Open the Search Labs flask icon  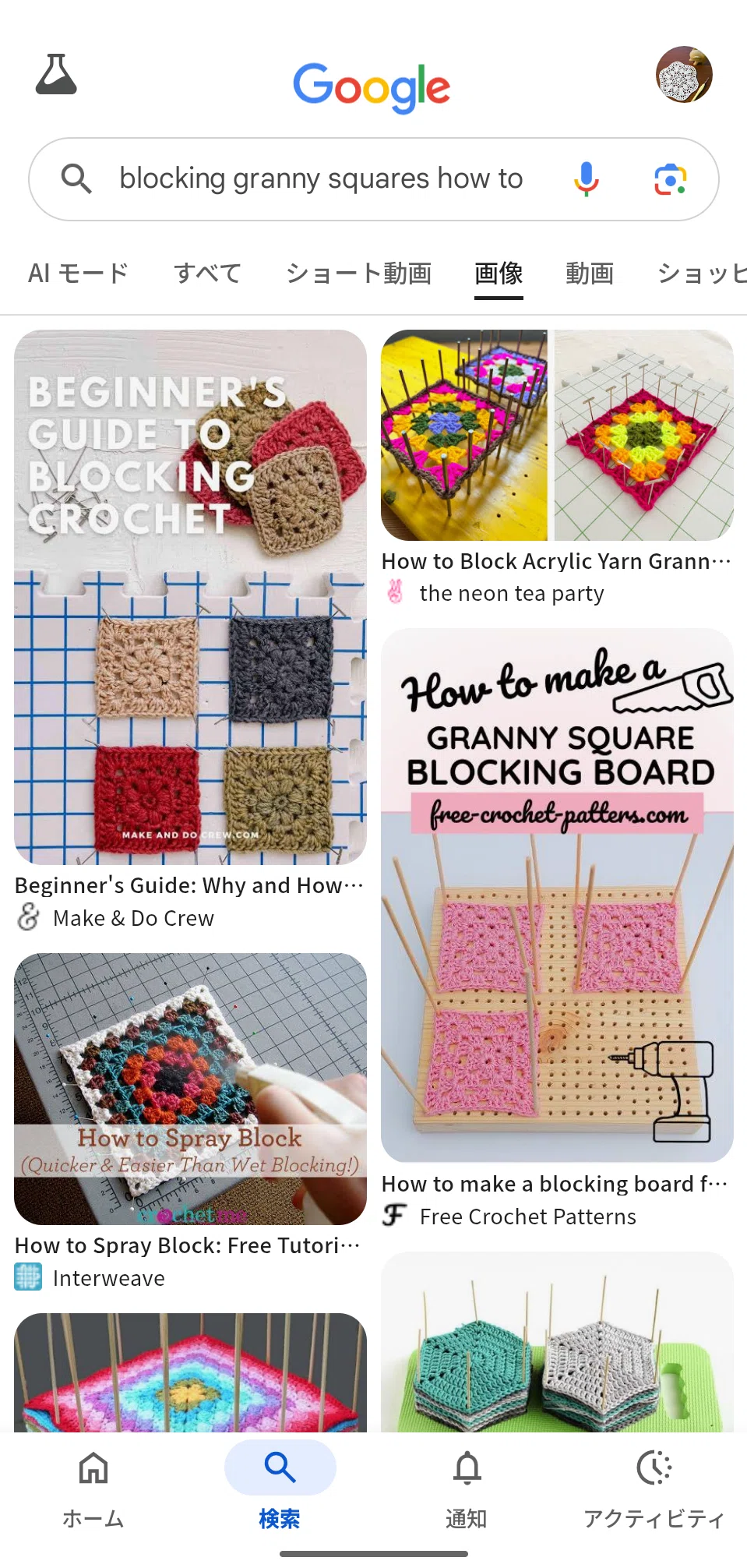[x=56, y=75]
